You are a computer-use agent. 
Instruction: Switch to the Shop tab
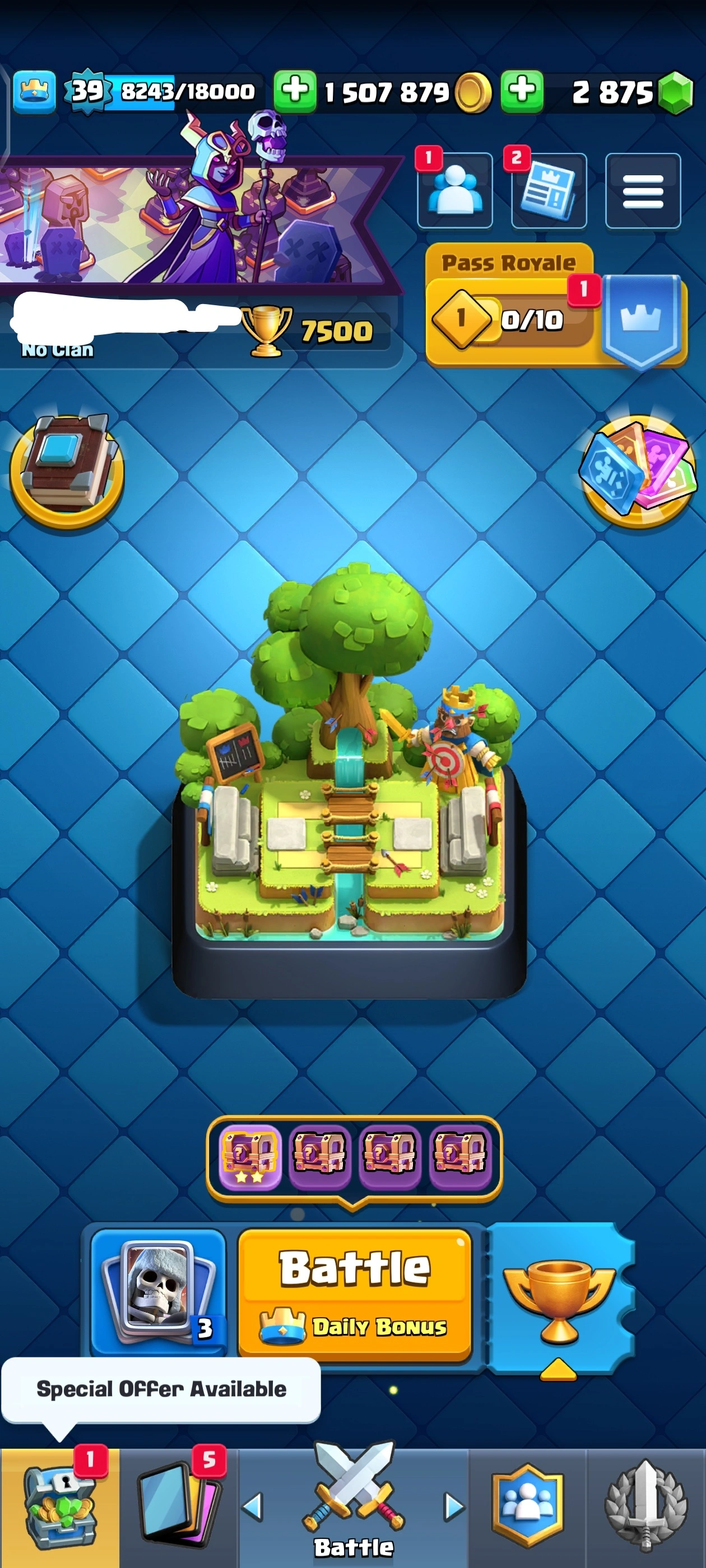(60, 1507)
